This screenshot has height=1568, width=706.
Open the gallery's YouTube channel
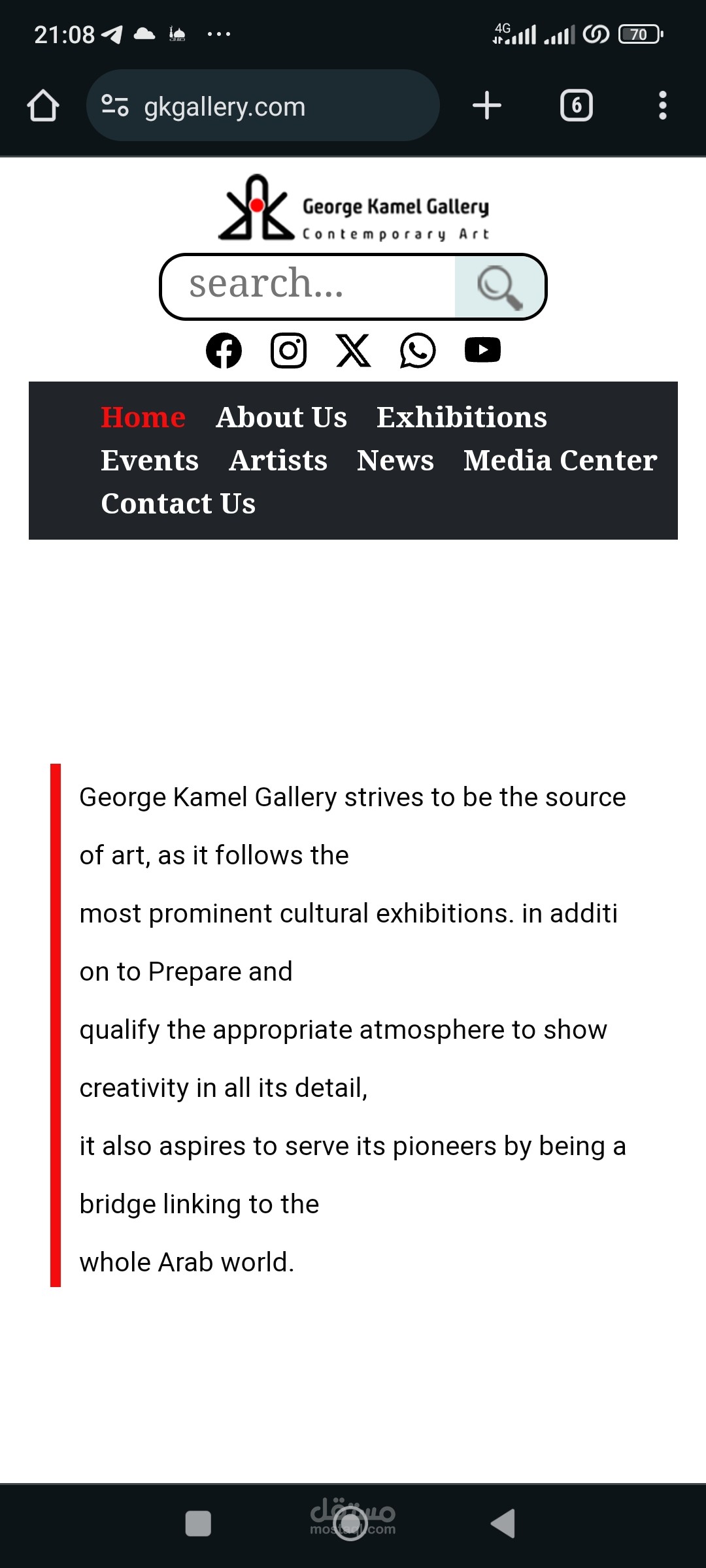tap(482, 350)
